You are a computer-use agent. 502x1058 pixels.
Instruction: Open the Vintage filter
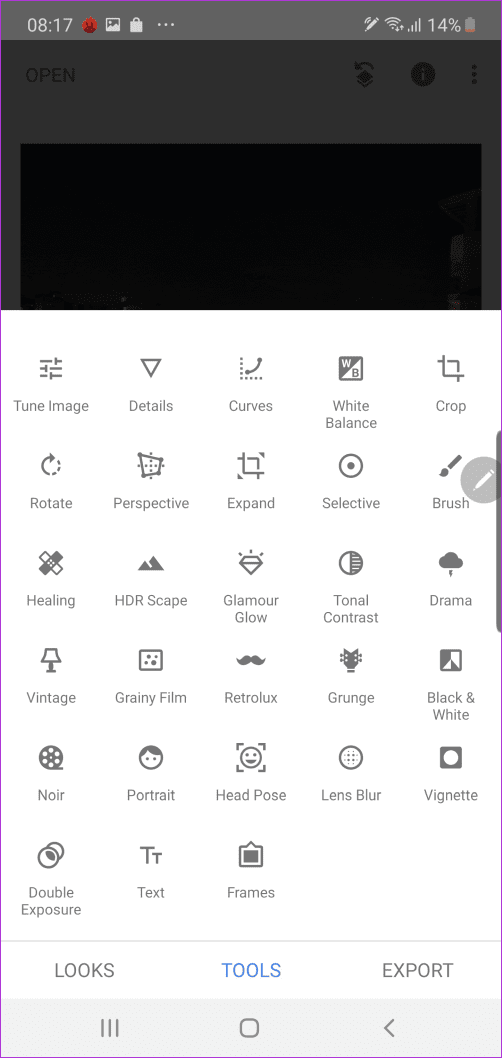[51, 676]
